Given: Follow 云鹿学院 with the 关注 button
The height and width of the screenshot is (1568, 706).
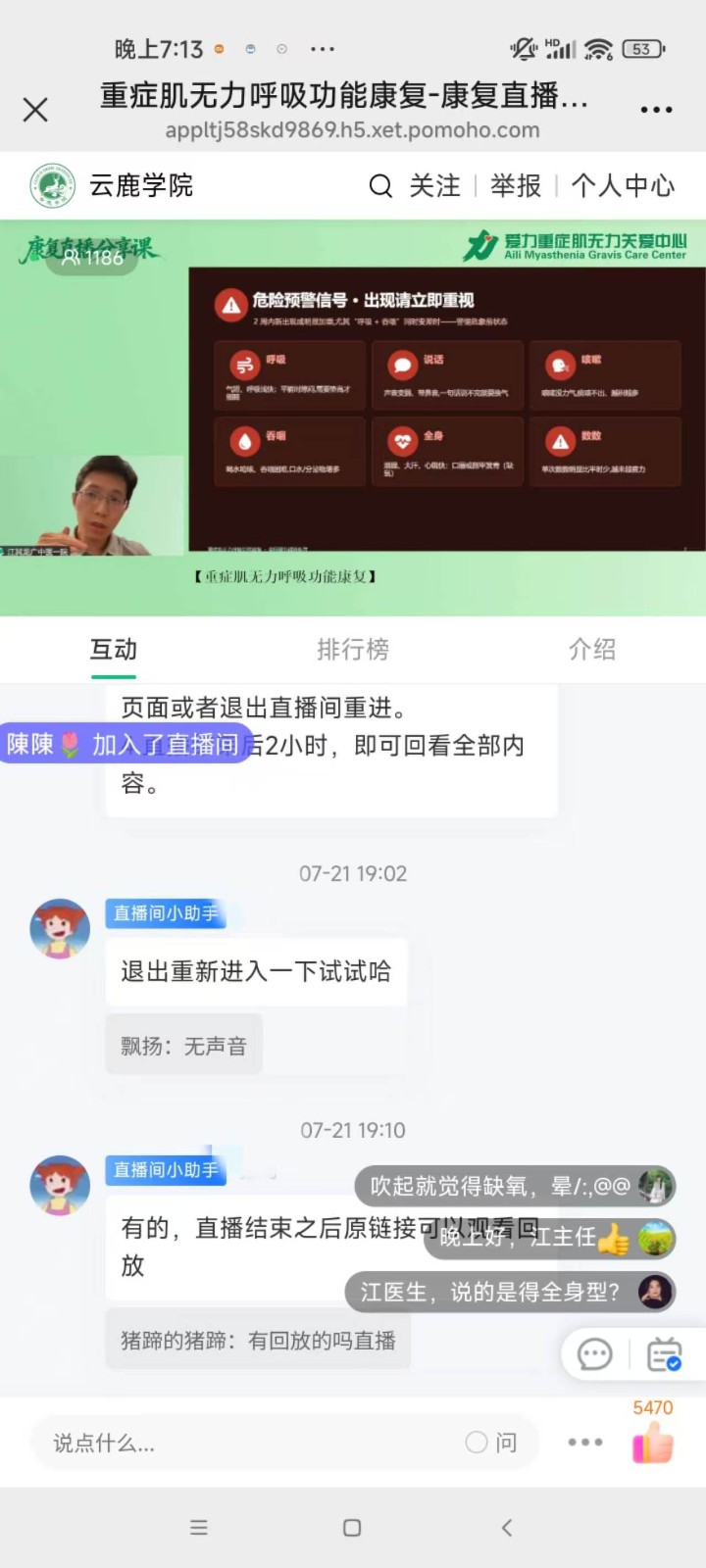Looking at the screenshot, I should click(434, 185).
